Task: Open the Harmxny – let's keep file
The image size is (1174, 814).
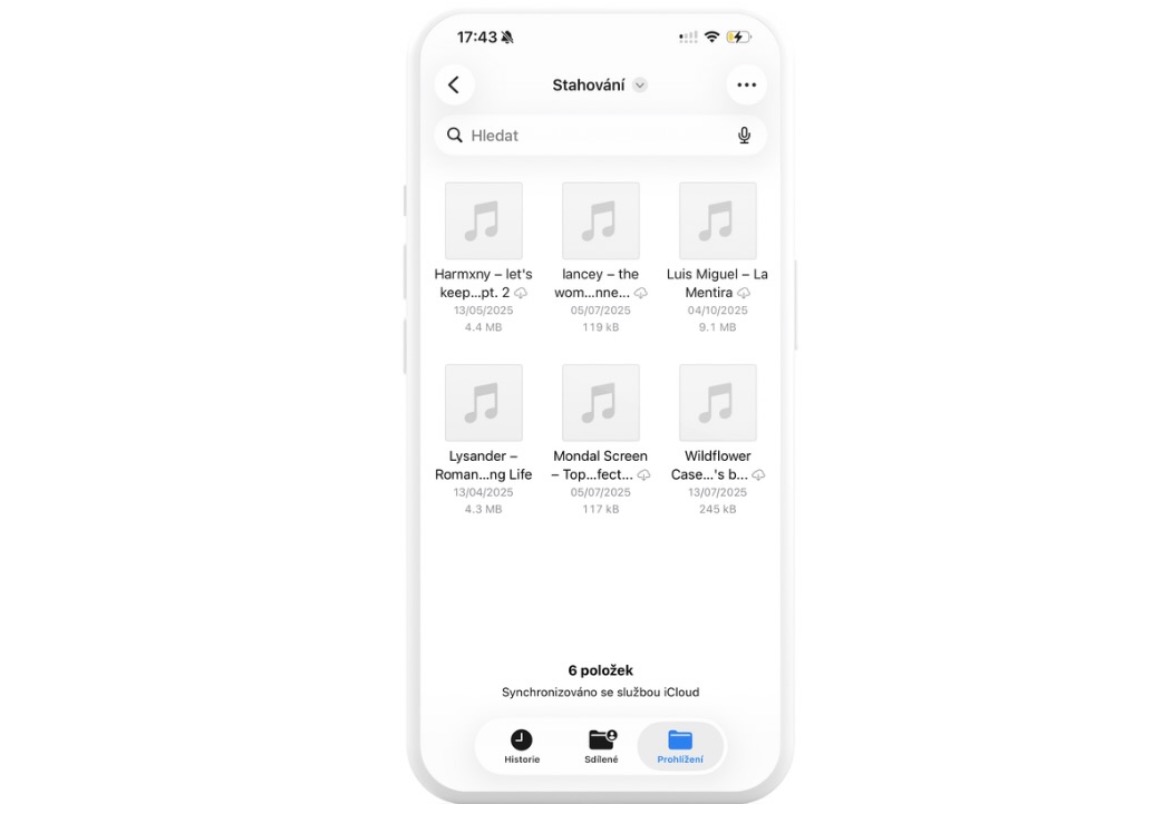Action: pos(484,221)
